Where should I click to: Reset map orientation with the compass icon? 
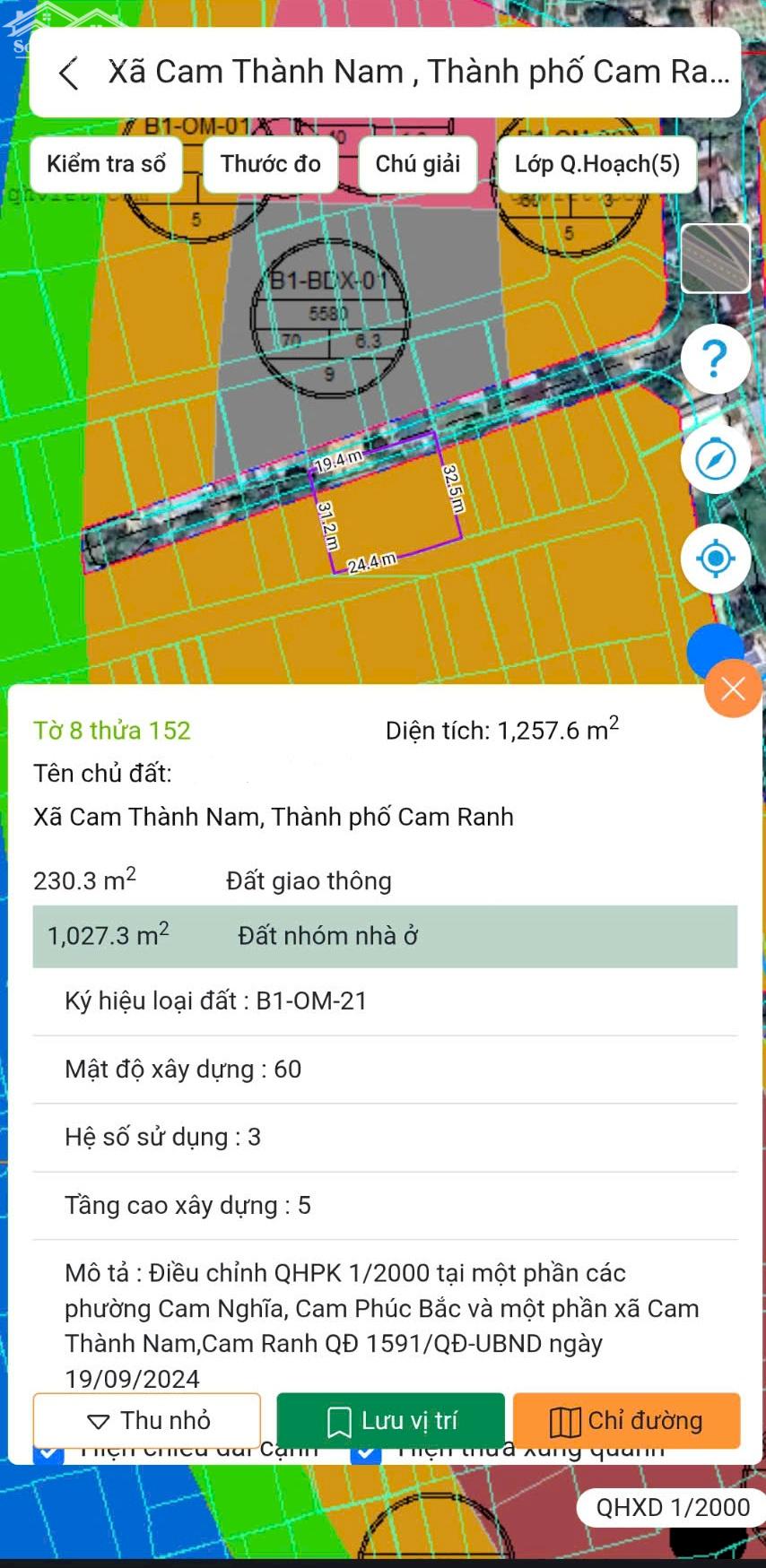coord(715,457)
